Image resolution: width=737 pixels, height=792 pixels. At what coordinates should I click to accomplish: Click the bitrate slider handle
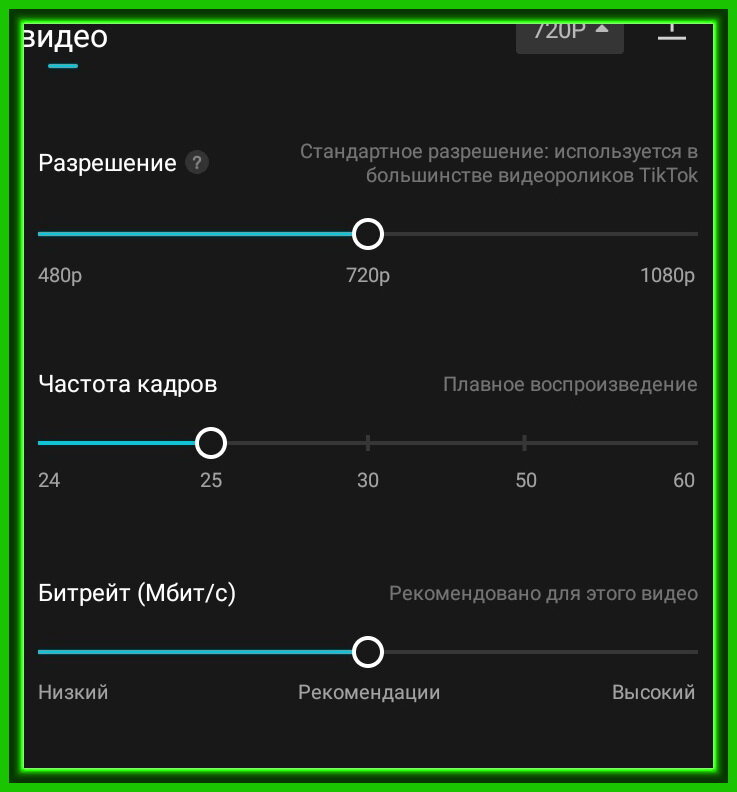(x=367, y=651)
